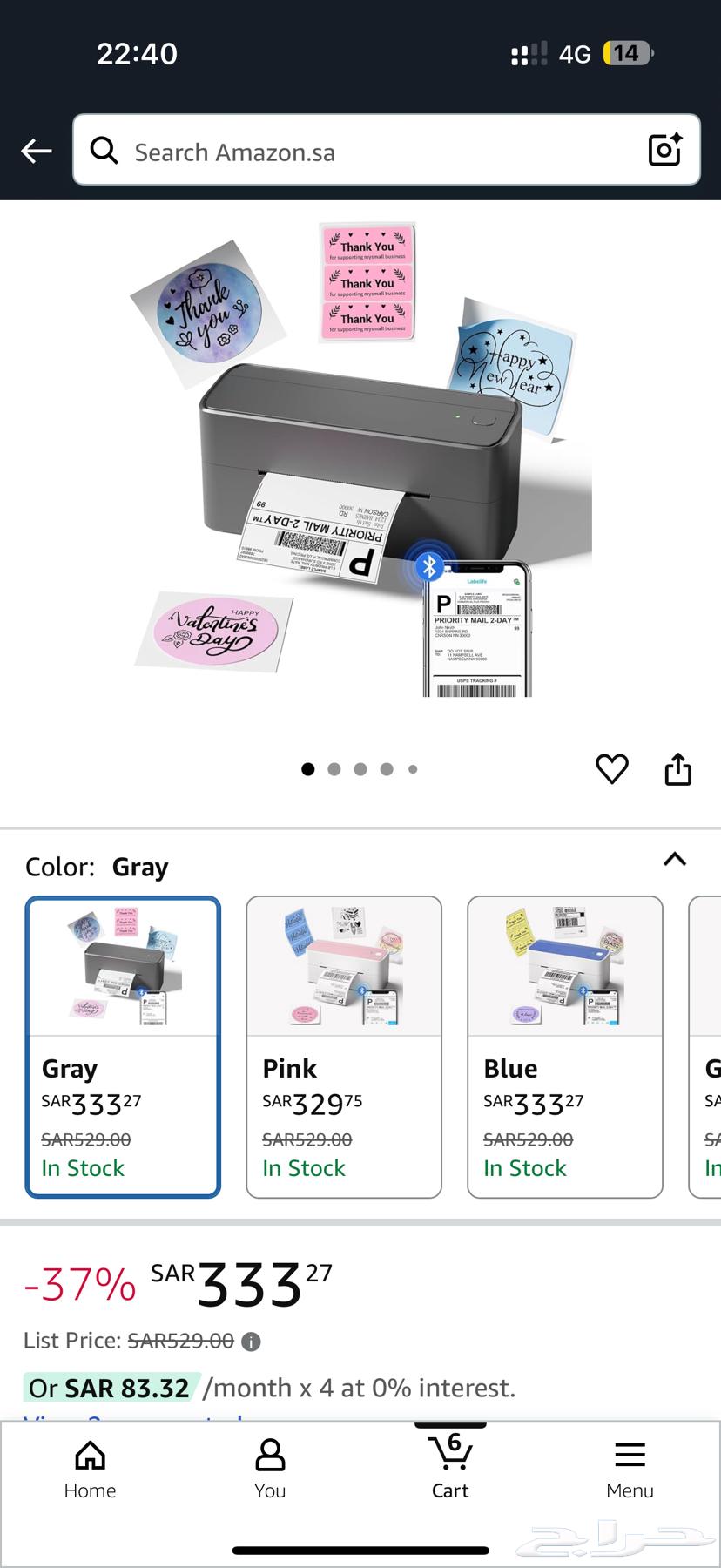The height and width of the screenshot is (1568, 721).
Task: Share this product listing
Action: [x=677, y=769]
